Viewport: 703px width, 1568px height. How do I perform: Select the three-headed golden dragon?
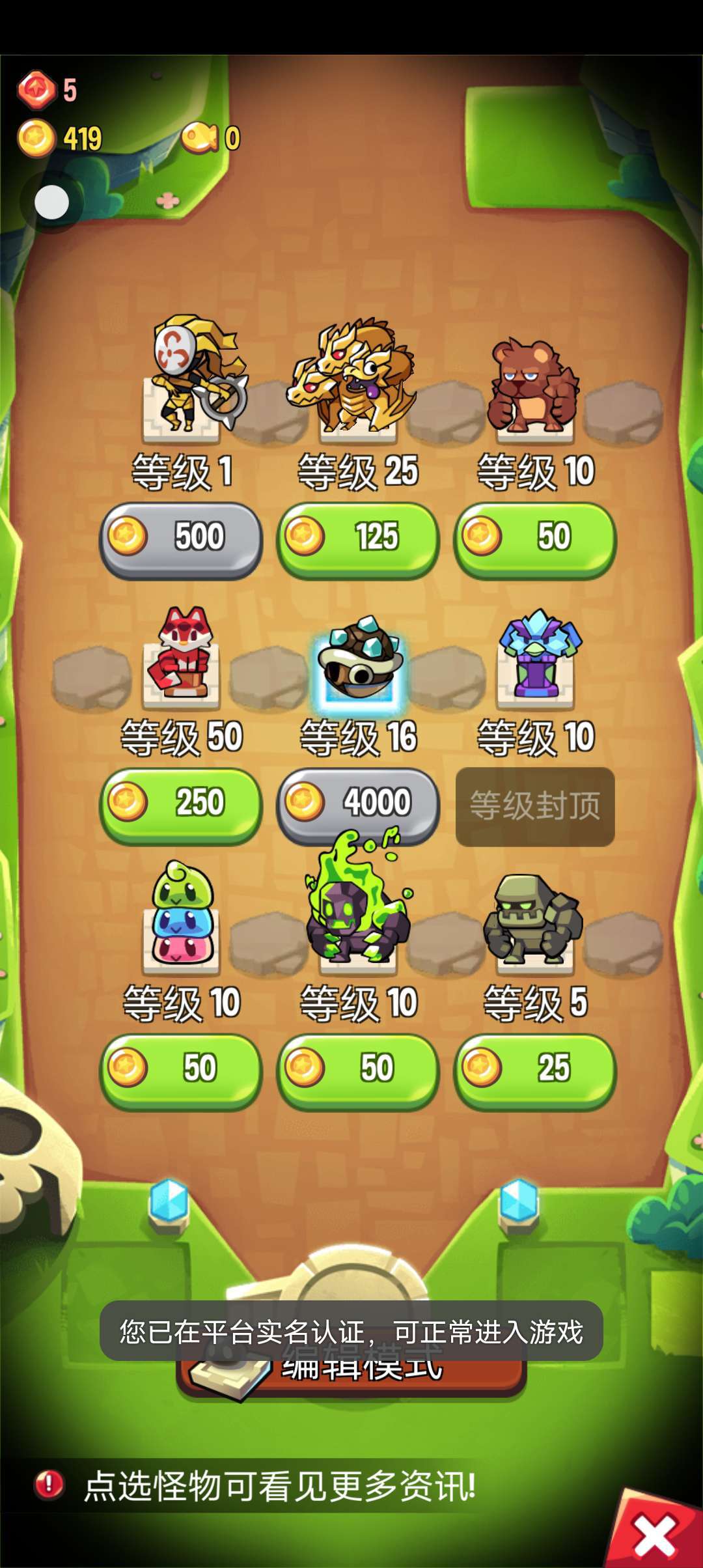(x=355, y=378)
